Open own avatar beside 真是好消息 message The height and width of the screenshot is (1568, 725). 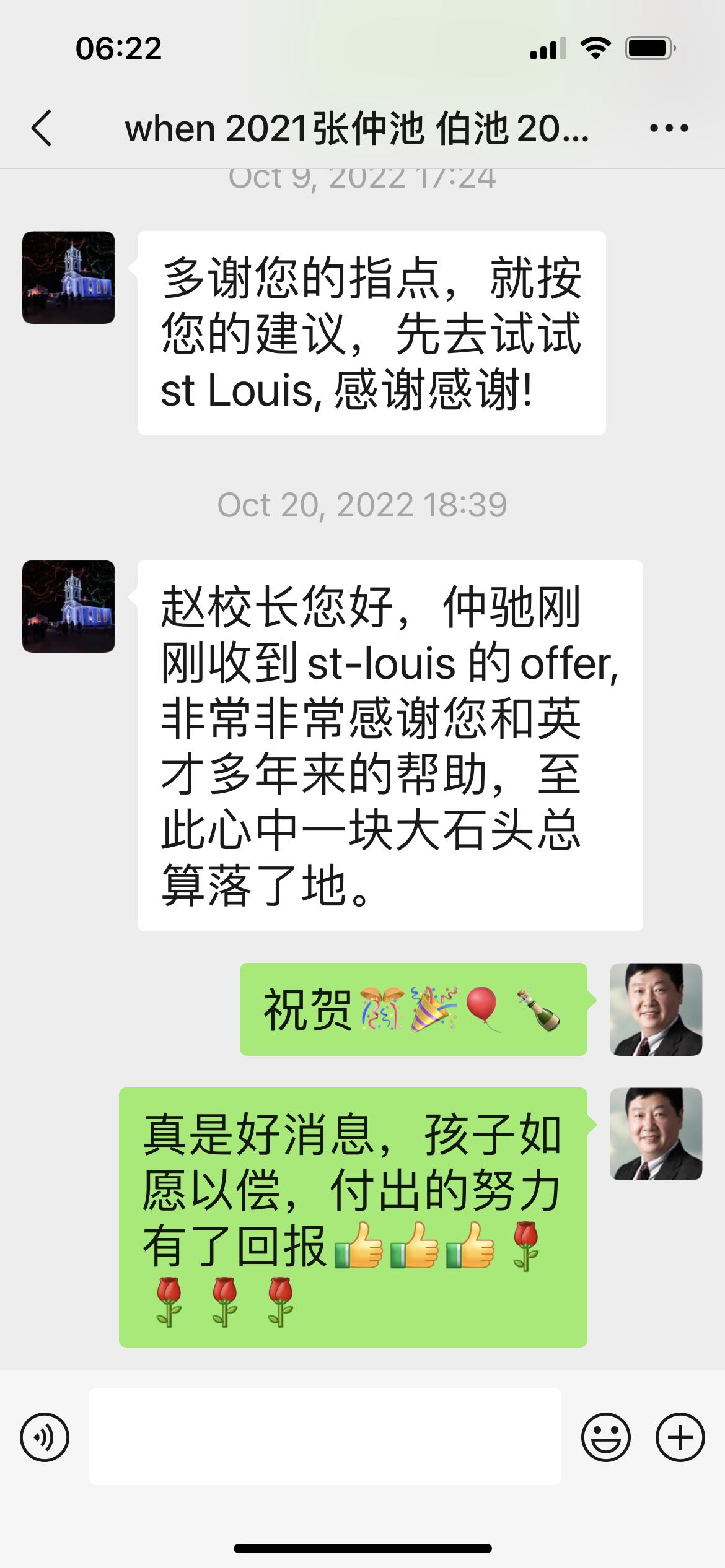pos(656,1133)
